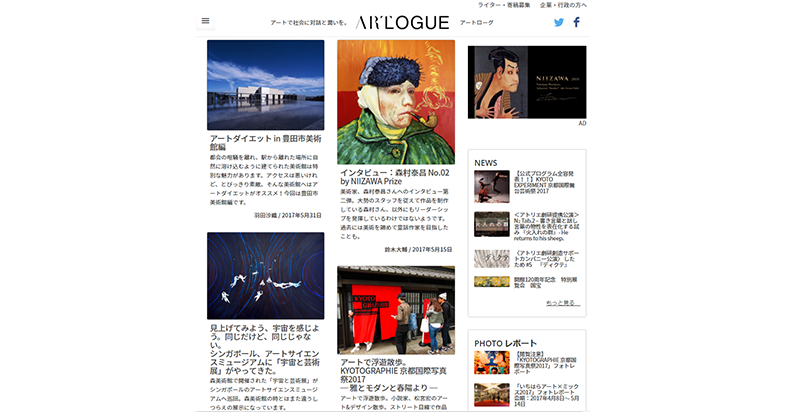Open the NIIZAWA ad banner

tap(526, 82)
